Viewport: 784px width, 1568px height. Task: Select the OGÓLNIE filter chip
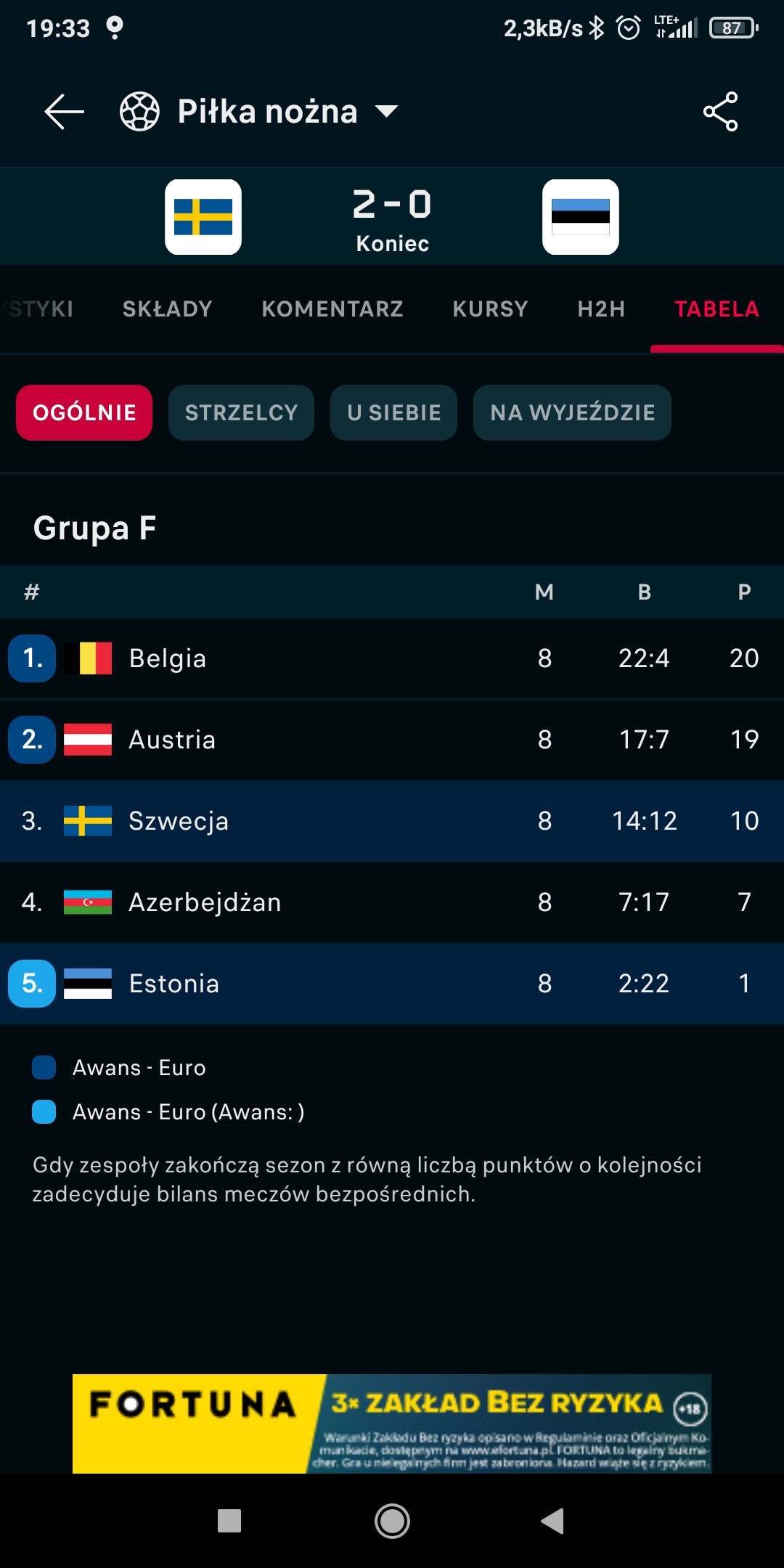pos(84,412)
